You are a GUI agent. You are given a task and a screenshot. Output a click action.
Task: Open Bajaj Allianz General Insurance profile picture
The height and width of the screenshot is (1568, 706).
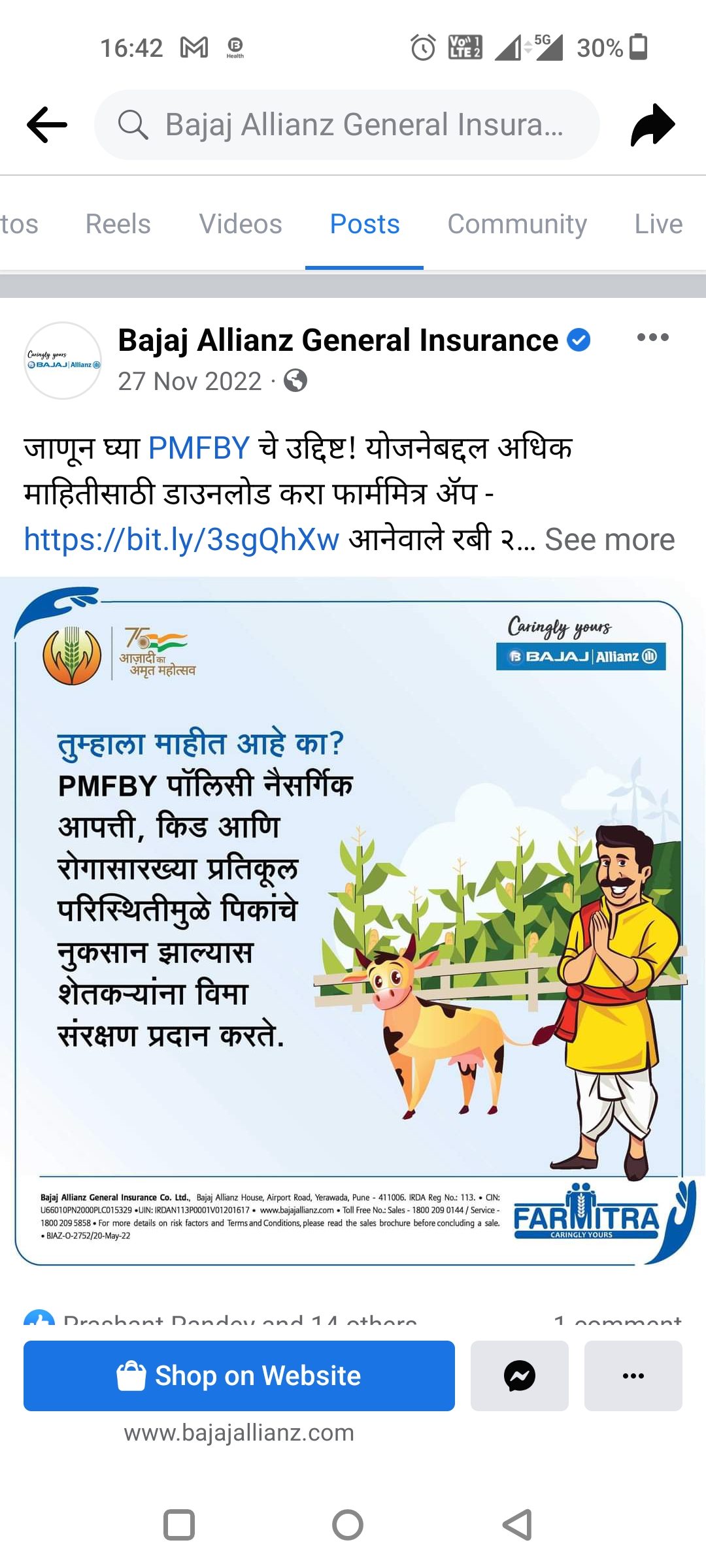pyautogui.click(x=63, y=361)
